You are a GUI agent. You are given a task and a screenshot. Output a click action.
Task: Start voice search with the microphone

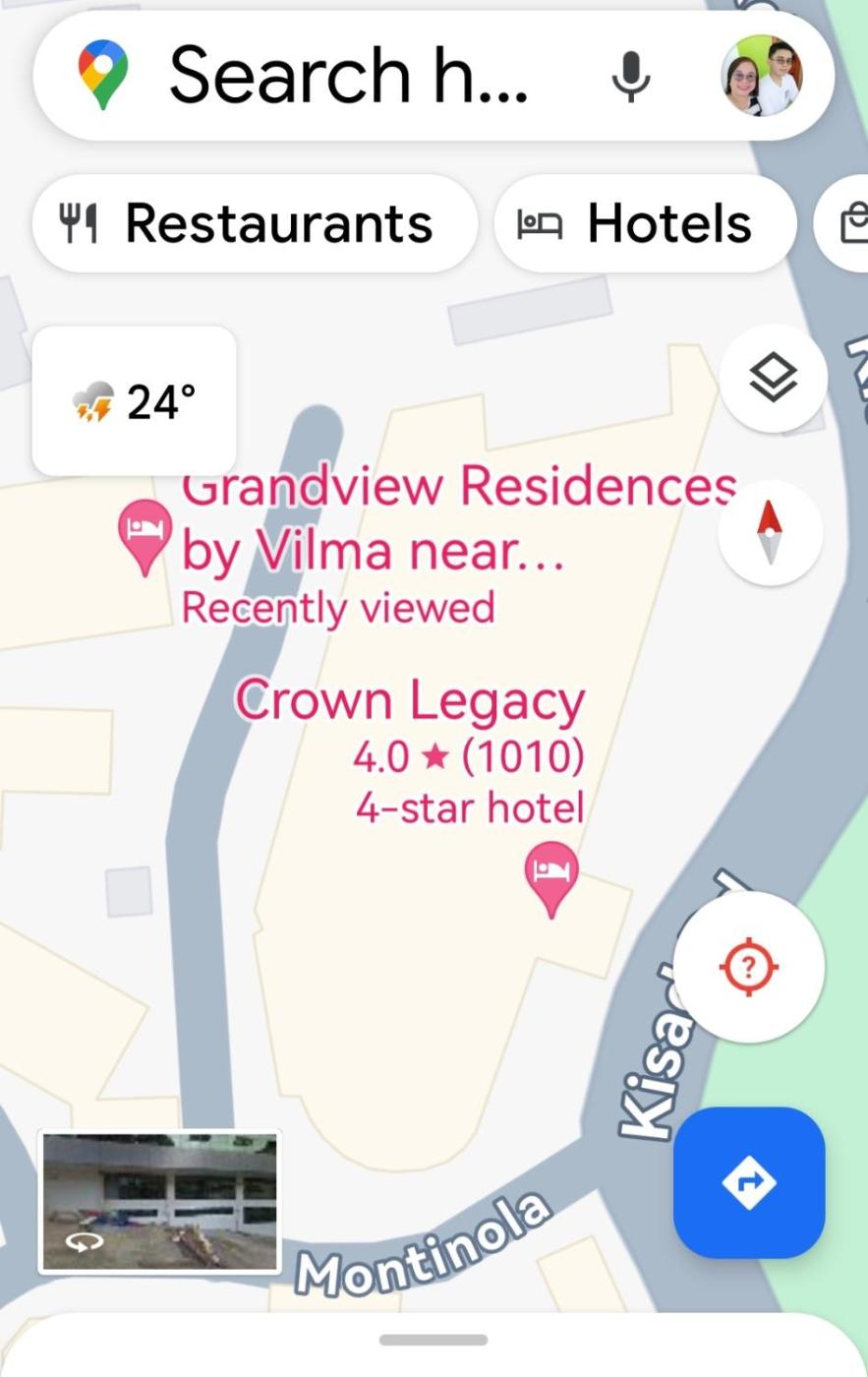click(630, 76)
